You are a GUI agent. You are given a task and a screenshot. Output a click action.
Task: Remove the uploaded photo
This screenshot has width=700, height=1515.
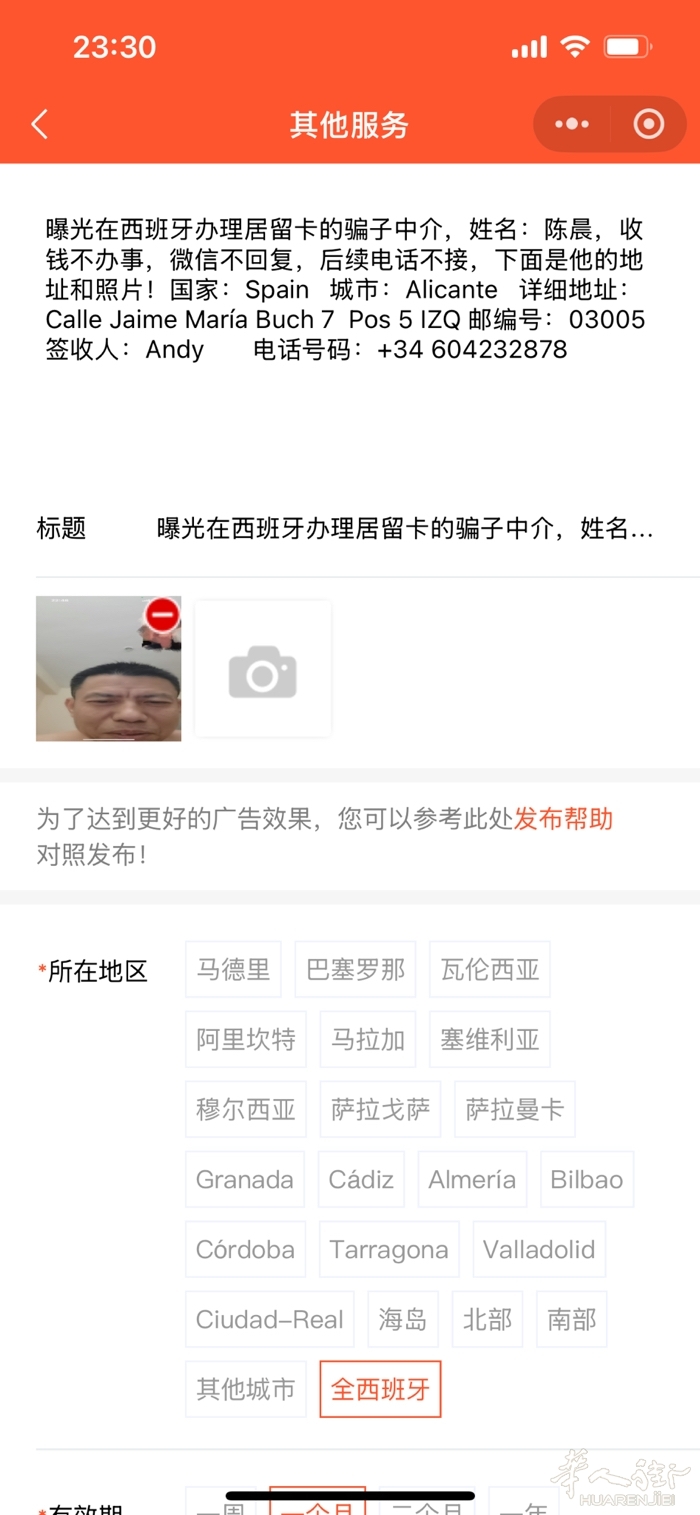162,614
